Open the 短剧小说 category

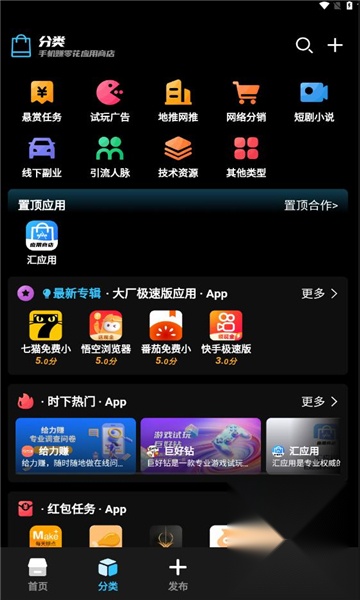point(314,101)
